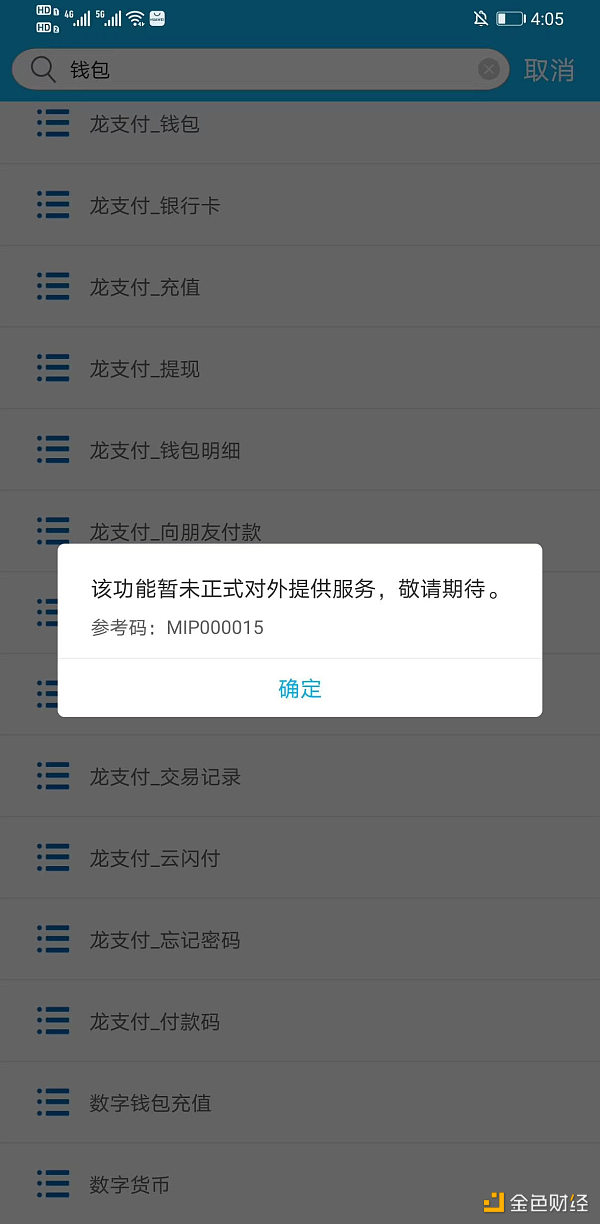Tap the 钱包 search field
The width and height of the screenshot is (600, 1224).
tap(261, 69)
